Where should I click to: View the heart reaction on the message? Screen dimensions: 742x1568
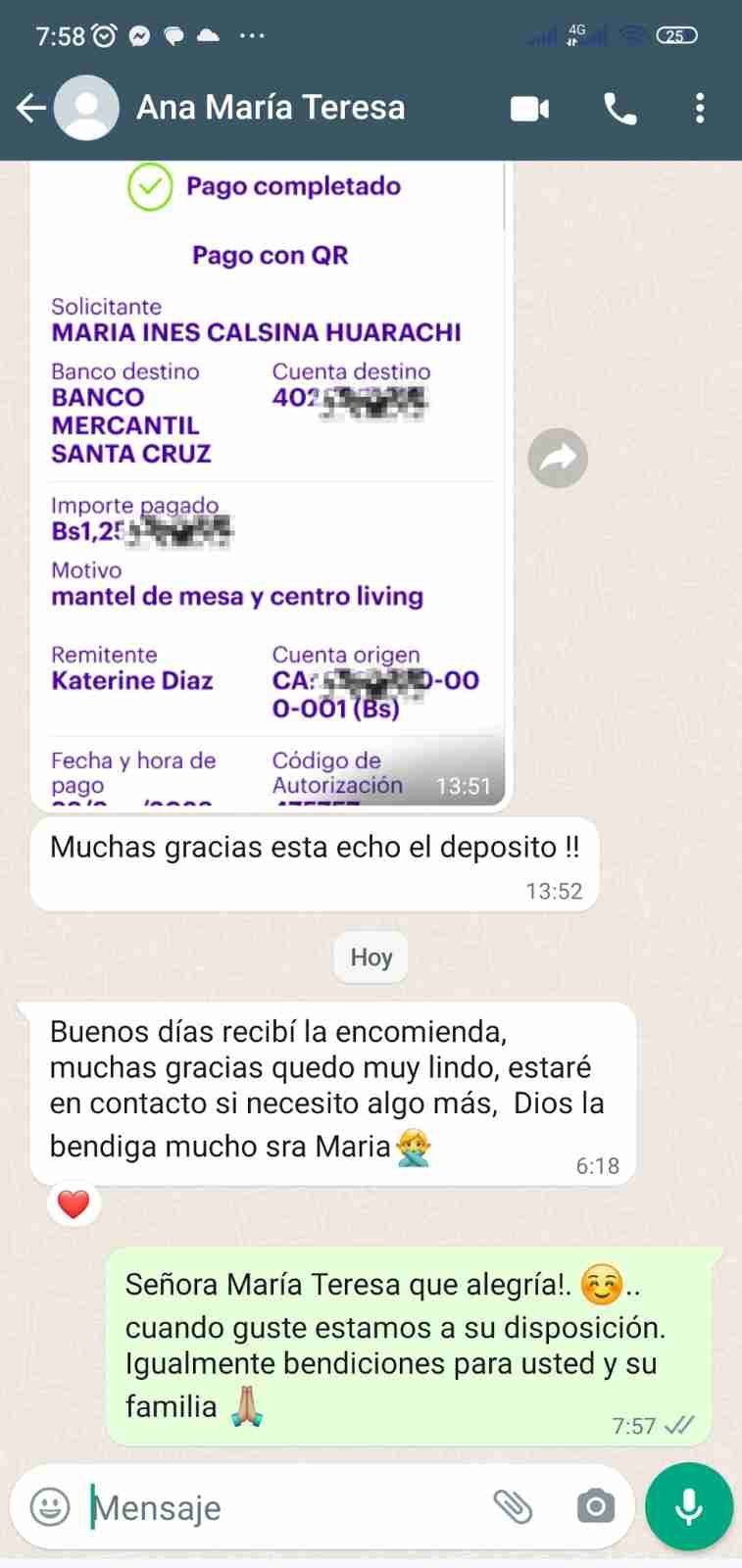[x=74, y=1203]
